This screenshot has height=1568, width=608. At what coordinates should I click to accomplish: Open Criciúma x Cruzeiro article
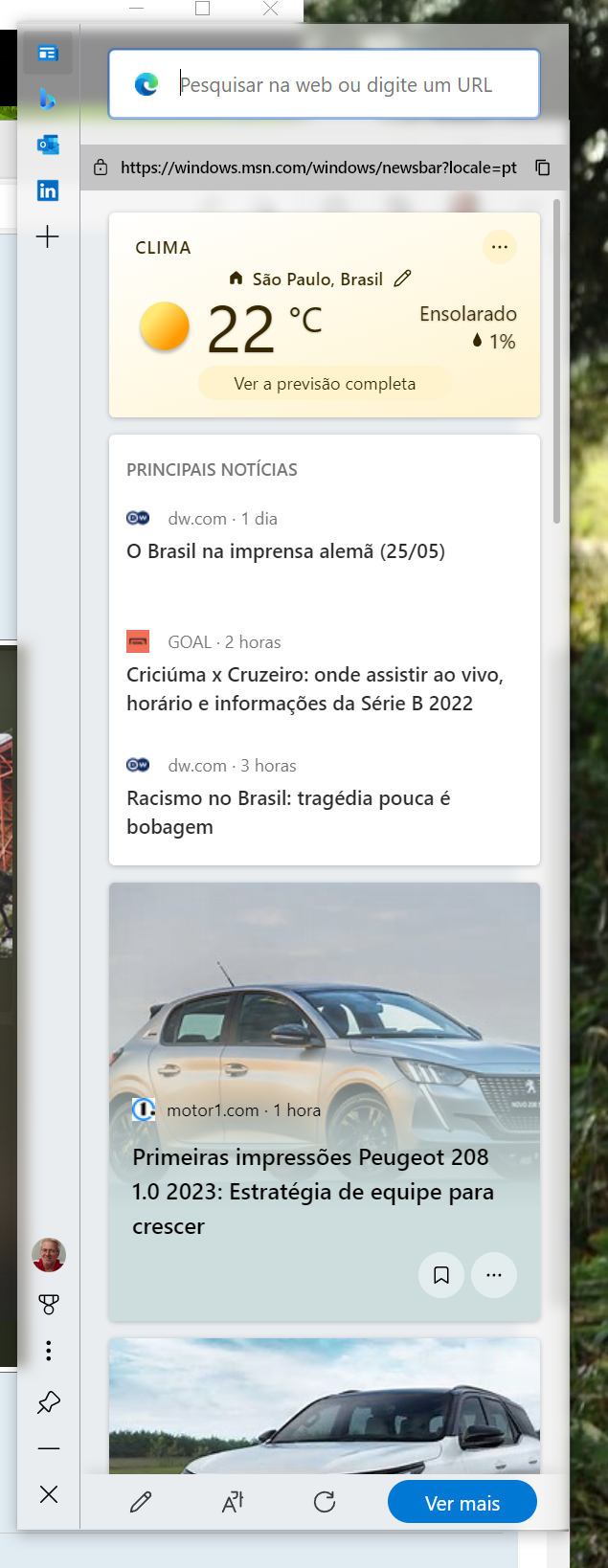314,688
